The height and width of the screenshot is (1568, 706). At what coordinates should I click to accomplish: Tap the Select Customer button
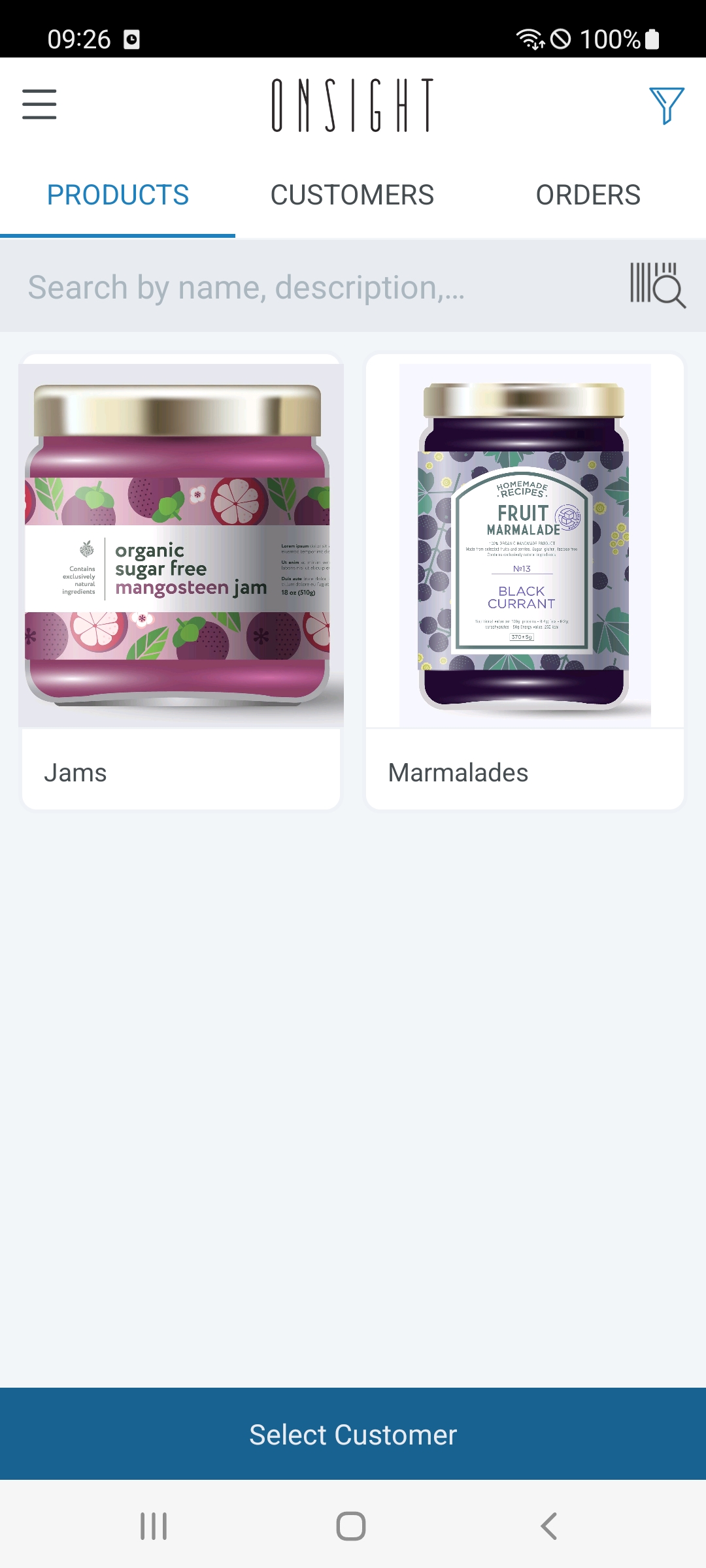click(x=353, y=1435)
